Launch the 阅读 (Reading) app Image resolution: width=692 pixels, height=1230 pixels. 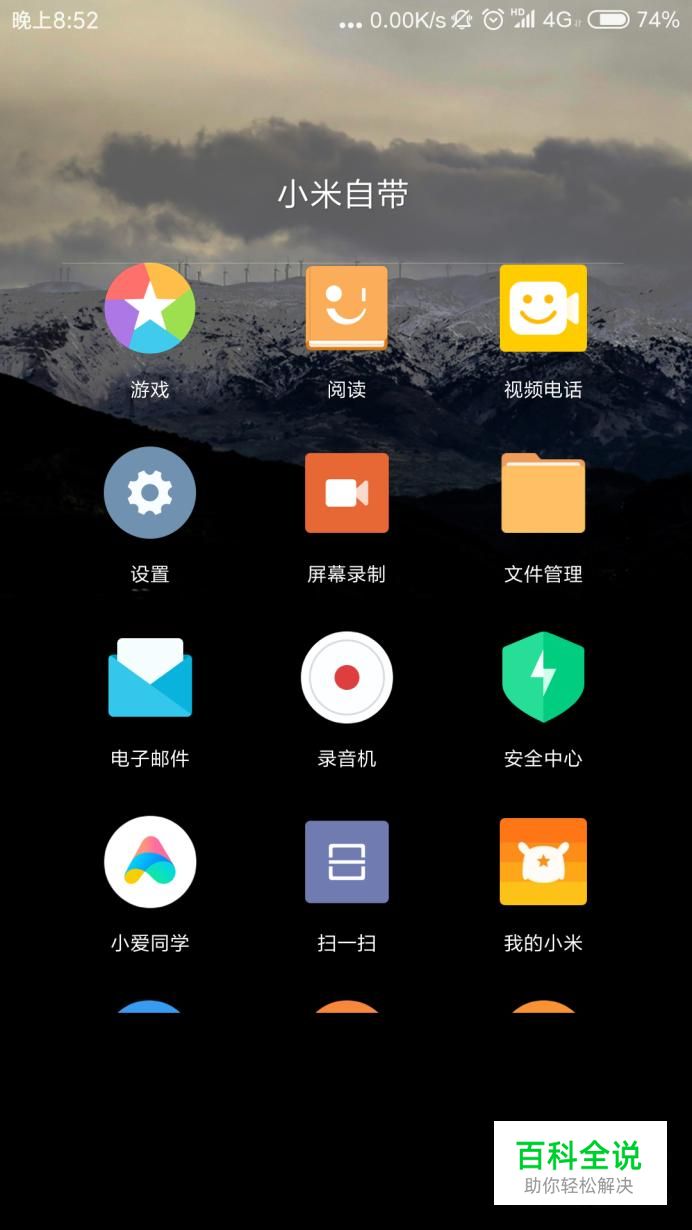pyautogui.click(x=346, y=309)
